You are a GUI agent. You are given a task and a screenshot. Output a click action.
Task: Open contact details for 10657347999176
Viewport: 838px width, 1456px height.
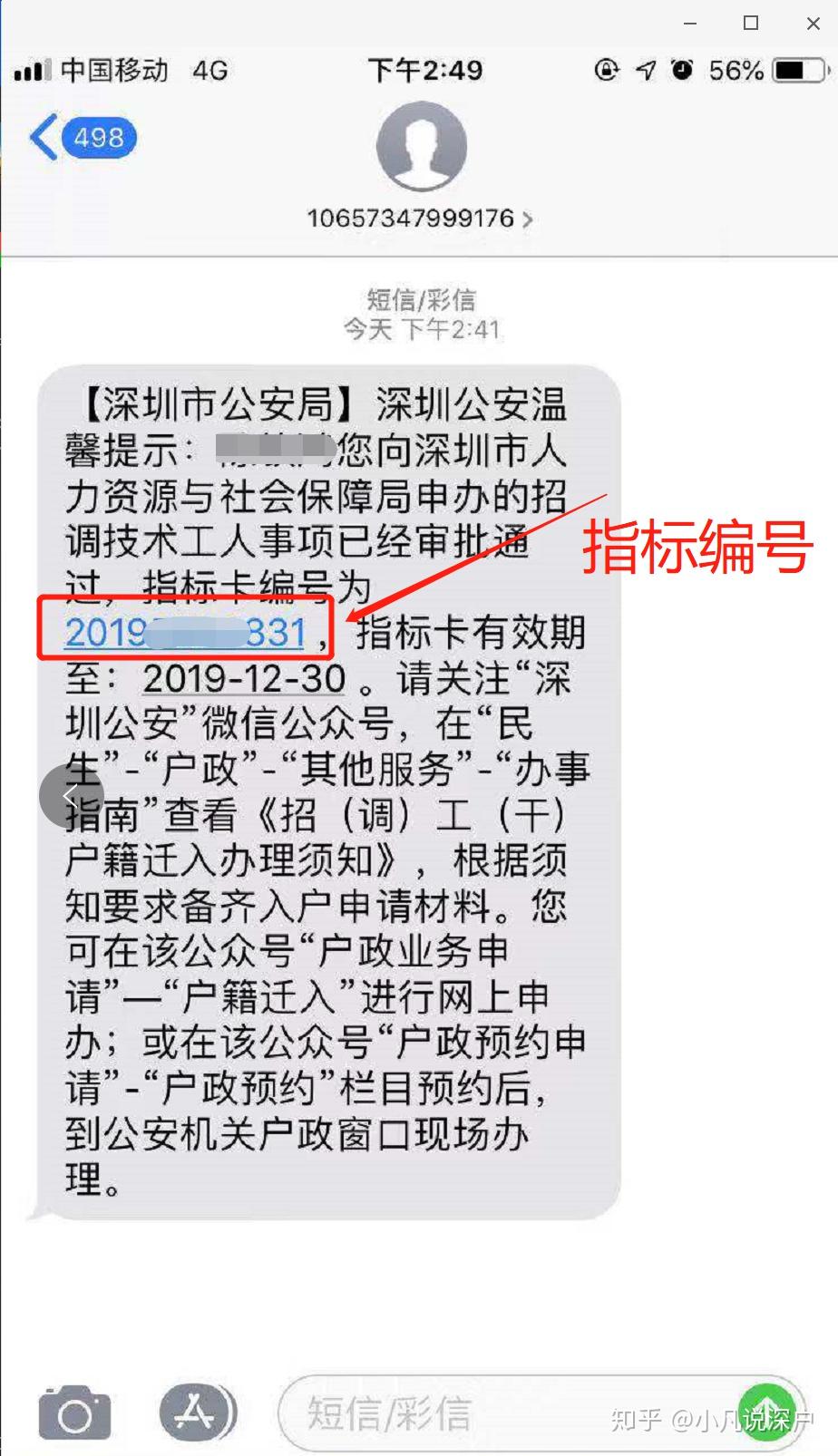click(x=419, y=218)
